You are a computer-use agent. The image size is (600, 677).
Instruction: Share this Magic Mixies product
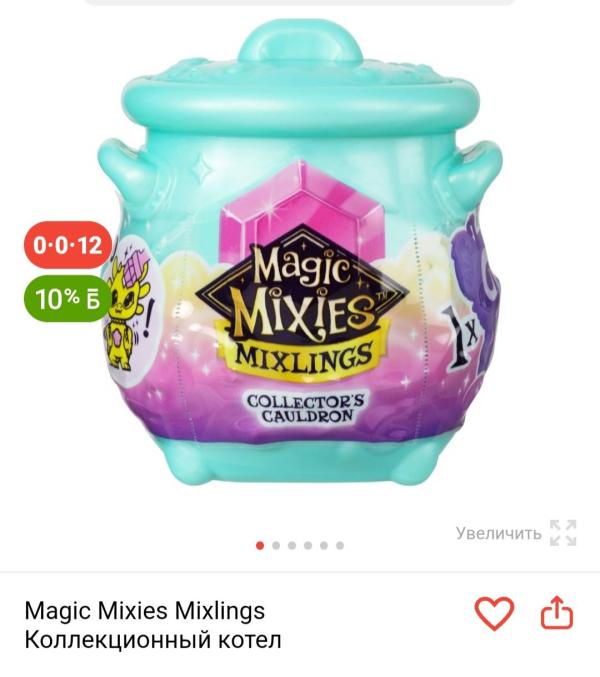pos(557,613)
